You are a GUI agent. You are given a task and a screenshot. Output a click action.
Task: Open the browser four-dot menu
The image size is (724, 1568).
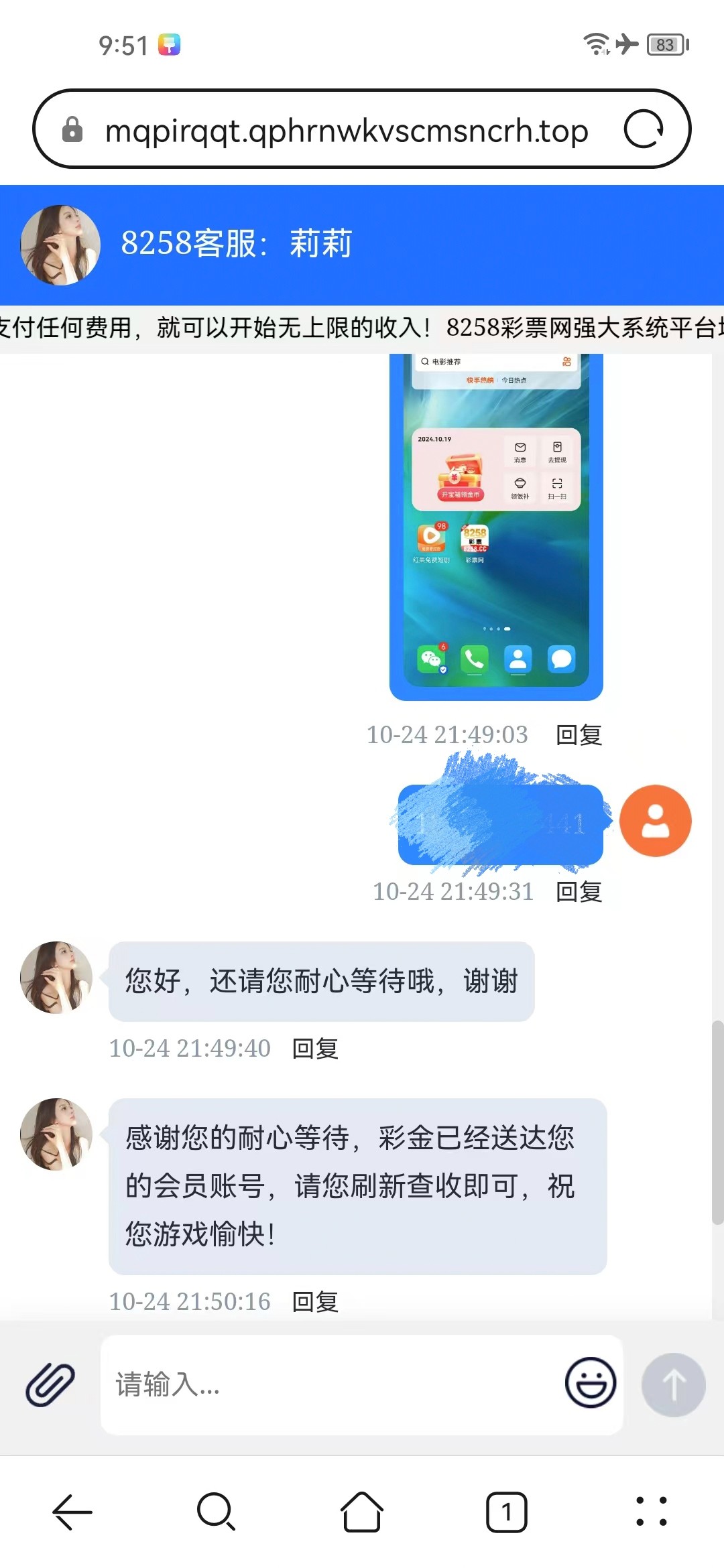(x=651, y=1512)
